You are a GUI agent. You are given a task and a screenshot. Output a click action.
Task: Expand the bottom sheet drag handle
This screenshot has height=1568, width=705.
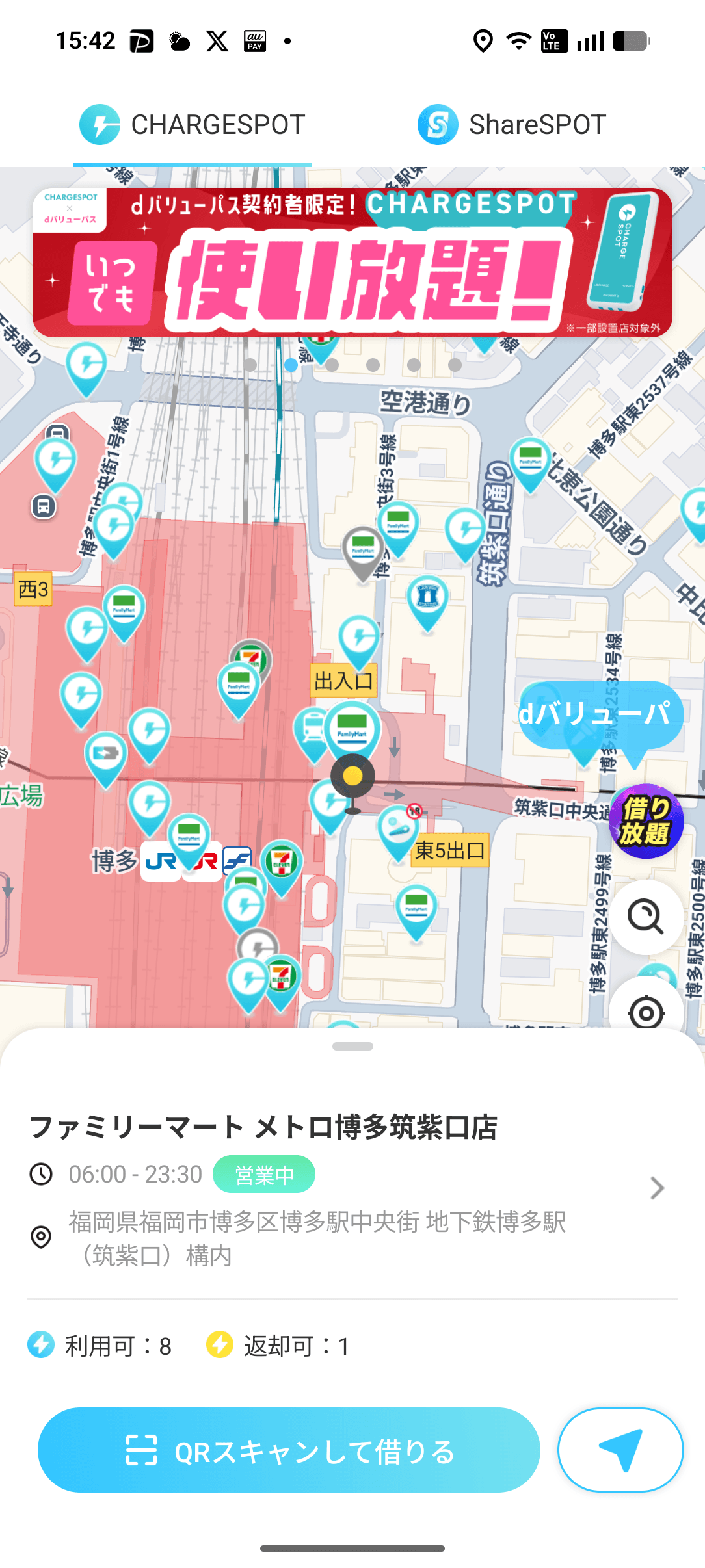coord(352,1046)
